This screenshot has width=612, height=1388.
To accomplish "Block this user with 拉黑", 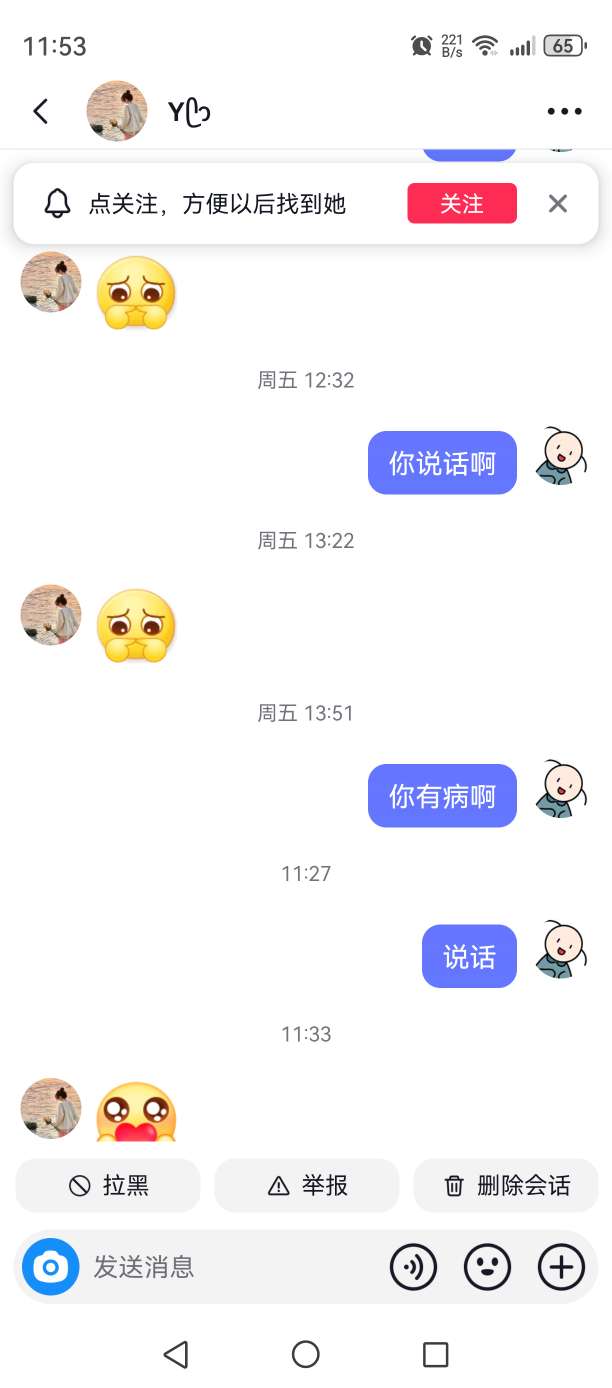I will [108, 1186].
